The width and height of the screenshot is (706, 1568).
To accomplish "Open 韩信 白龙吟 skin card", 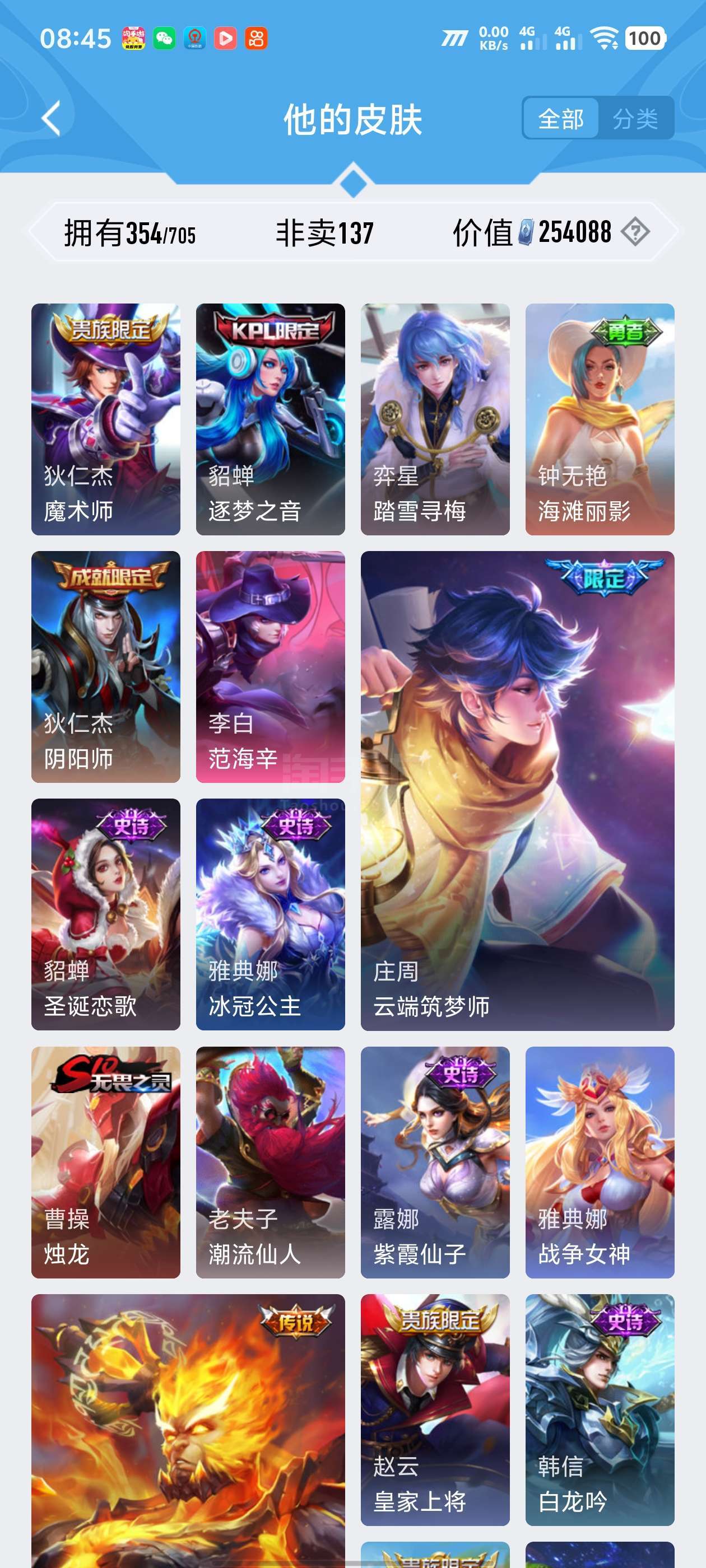I will pos(600,1410).
